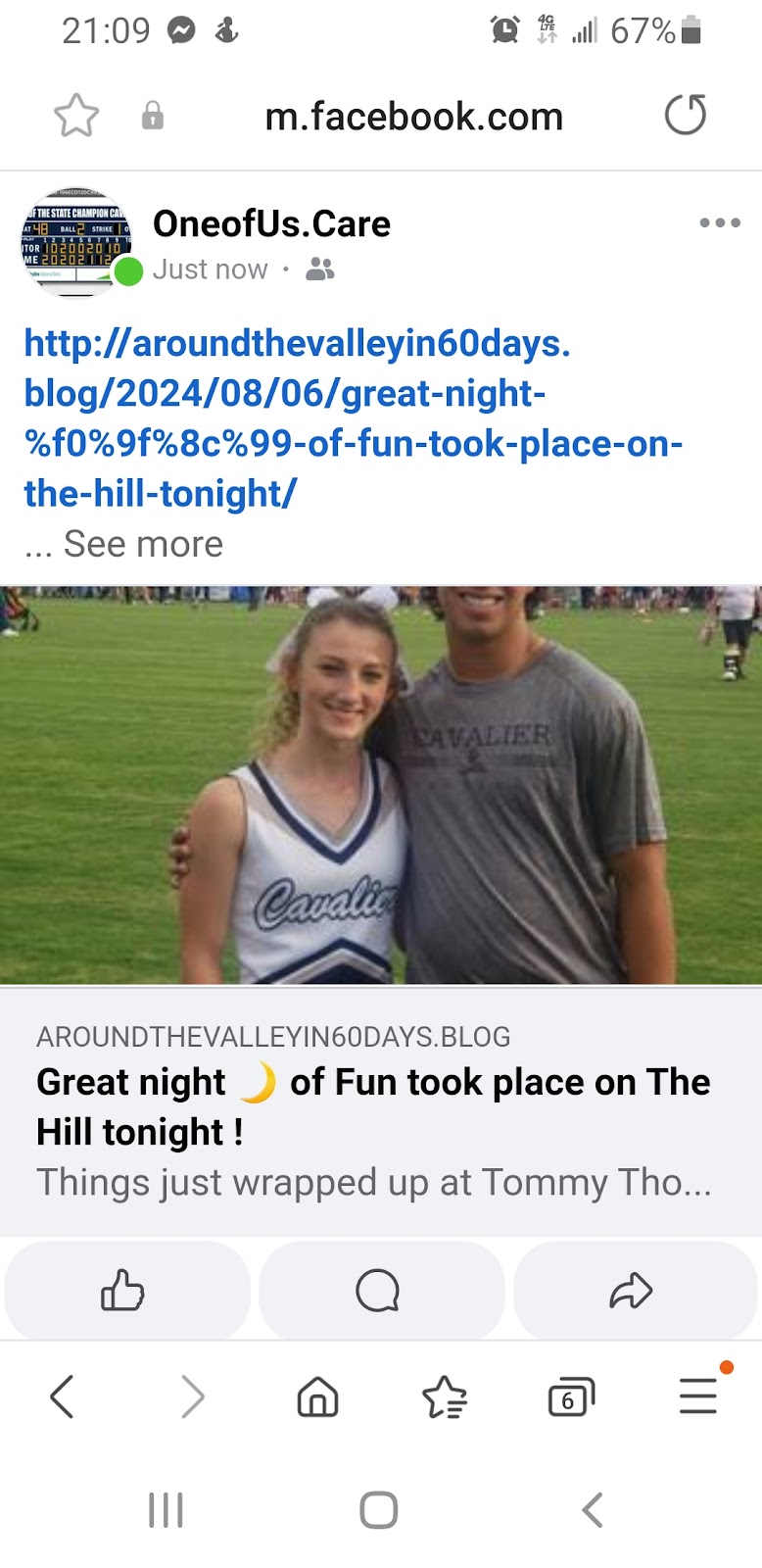The image size is (762, 1568).
Task: Bookmark this page with the star icon
Action: point(76,116)
